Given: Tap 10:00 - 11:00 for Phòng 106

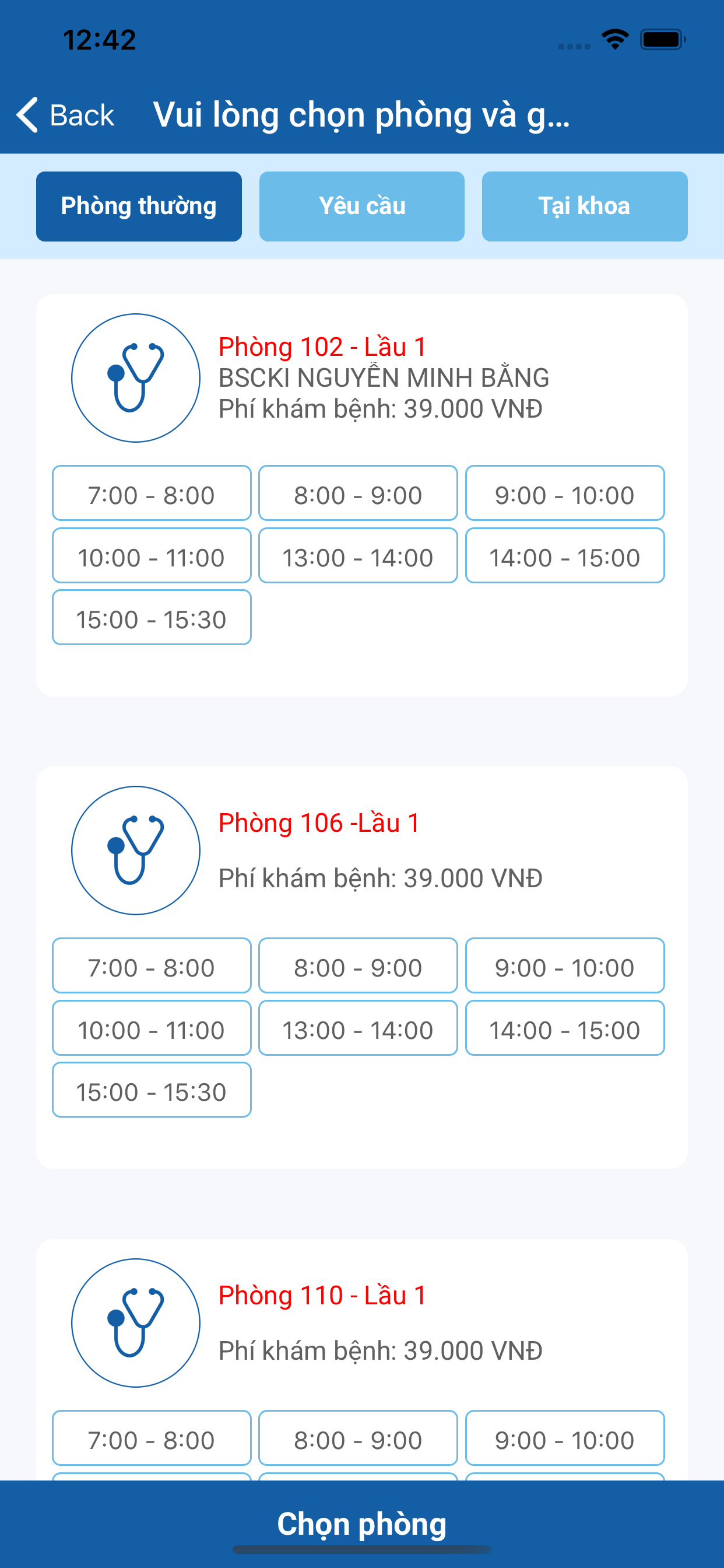Looking at the screenshot, I should [152, 1028].
